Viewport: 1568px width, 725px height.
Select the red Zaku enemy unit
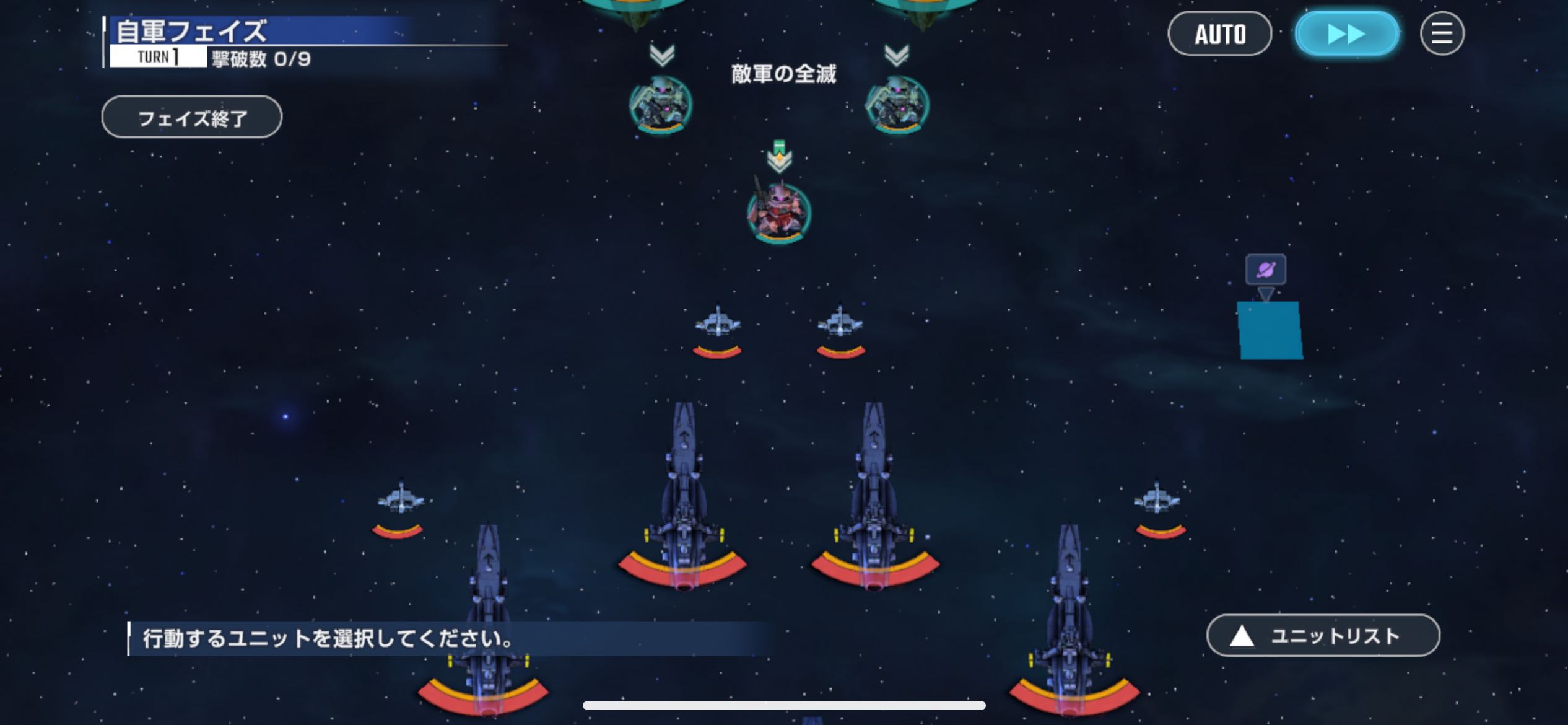778,212
